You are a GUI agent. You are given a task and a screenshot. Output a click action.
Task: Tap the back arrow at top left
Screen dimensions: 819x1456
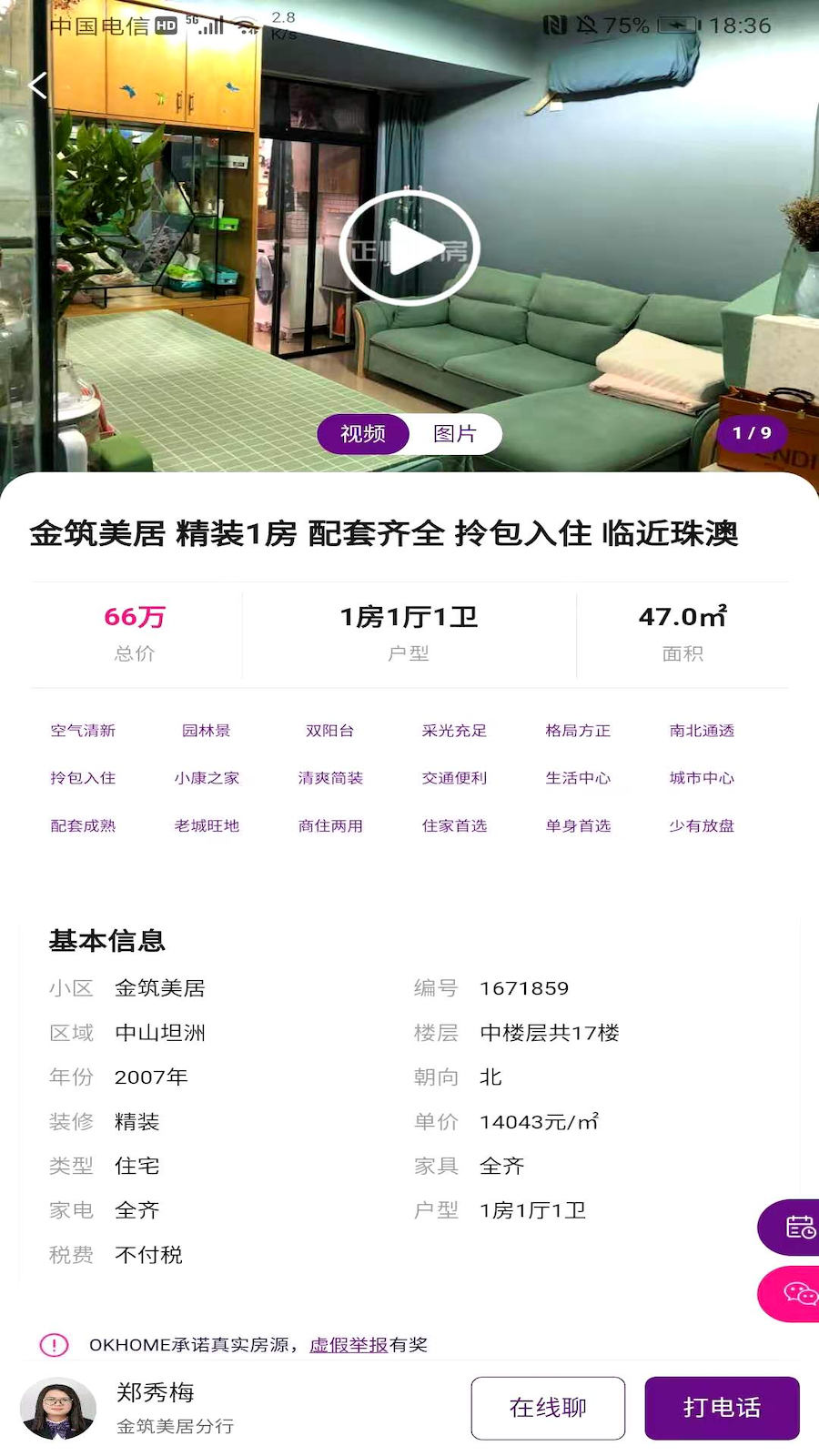(x=35, y=85)
